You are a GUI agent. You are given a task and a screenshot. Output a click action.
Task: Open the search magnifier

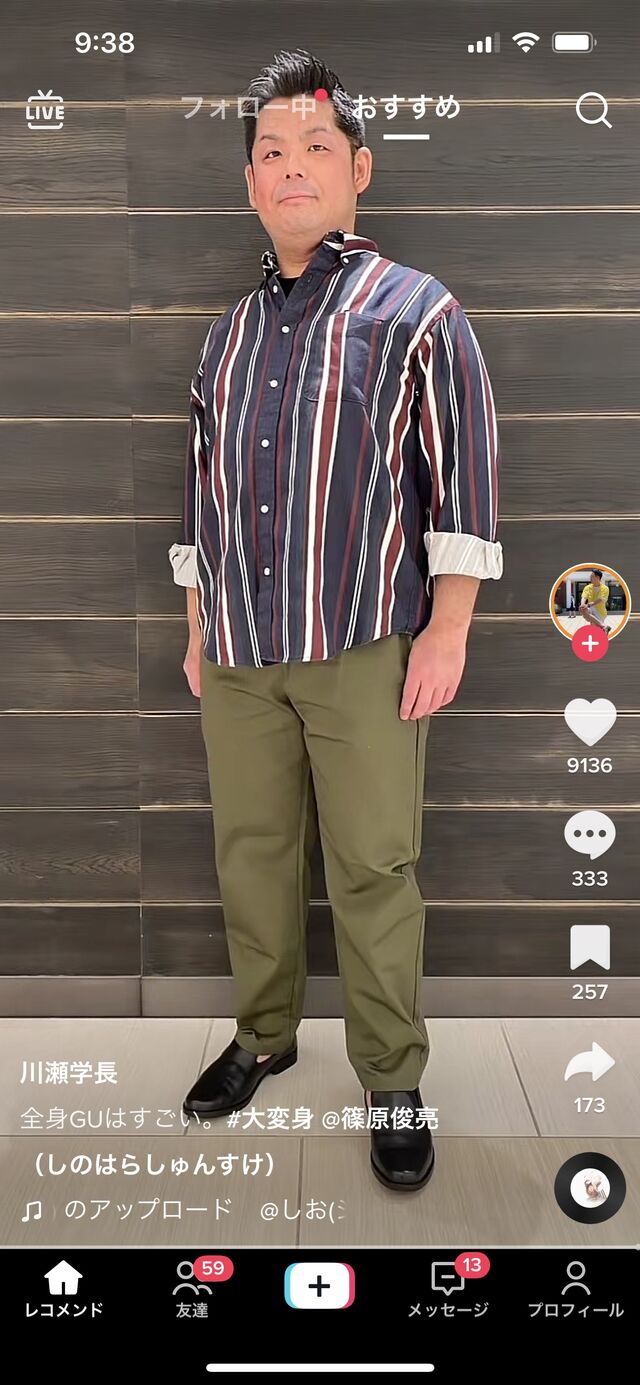[x=593, y=110]
